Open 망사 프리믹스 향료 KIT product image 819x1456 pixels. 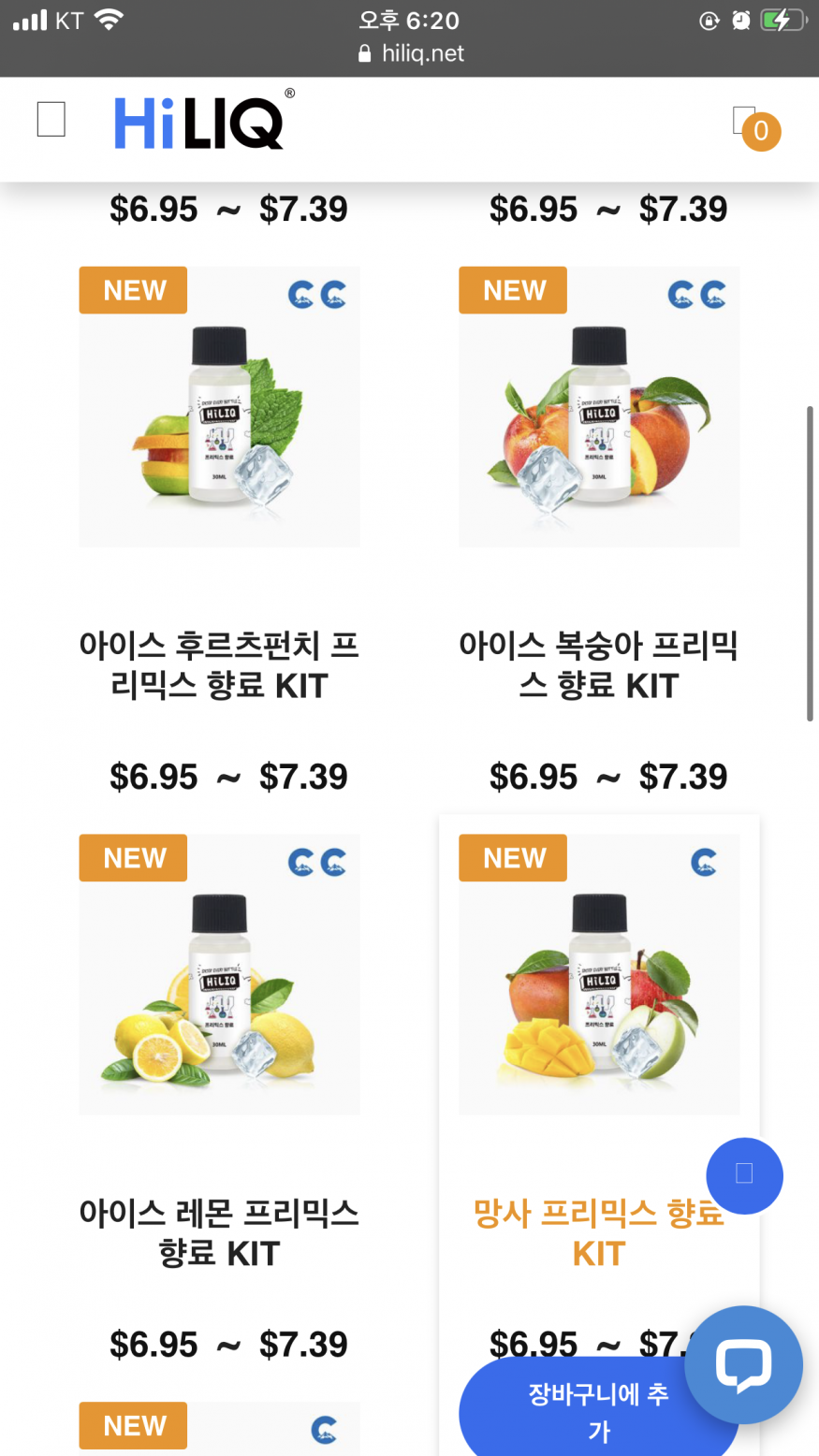pyautogui.click(x=599, y=974)
